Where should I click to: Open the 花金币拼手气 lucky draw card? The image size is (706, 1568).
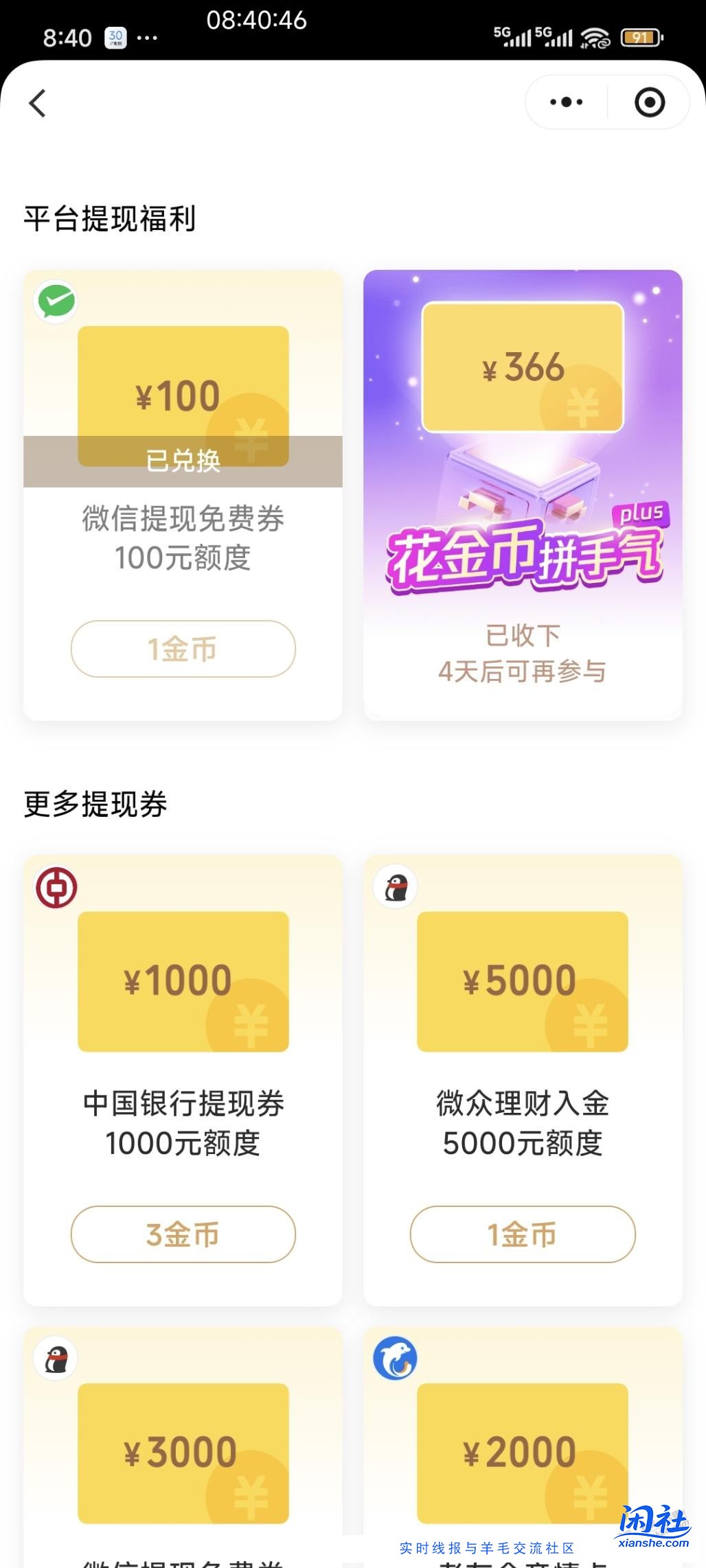(x=523, y=556)
